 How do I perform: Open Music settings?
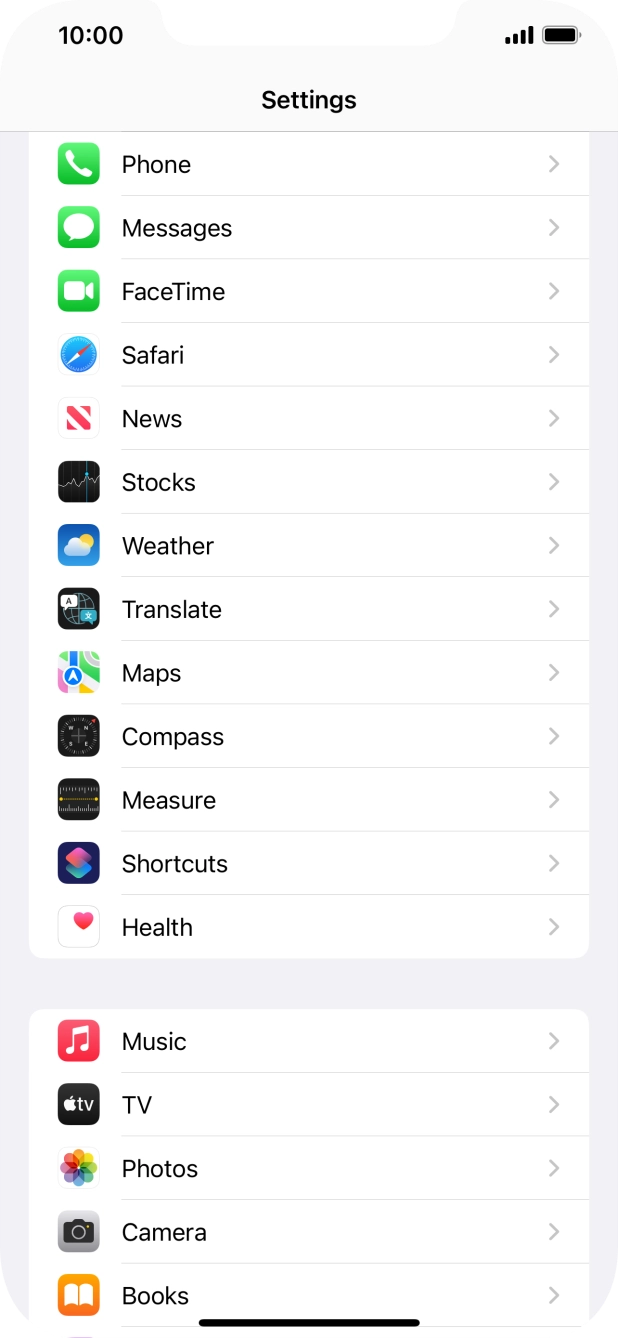pyautogui.click(x=308, y=1041)
